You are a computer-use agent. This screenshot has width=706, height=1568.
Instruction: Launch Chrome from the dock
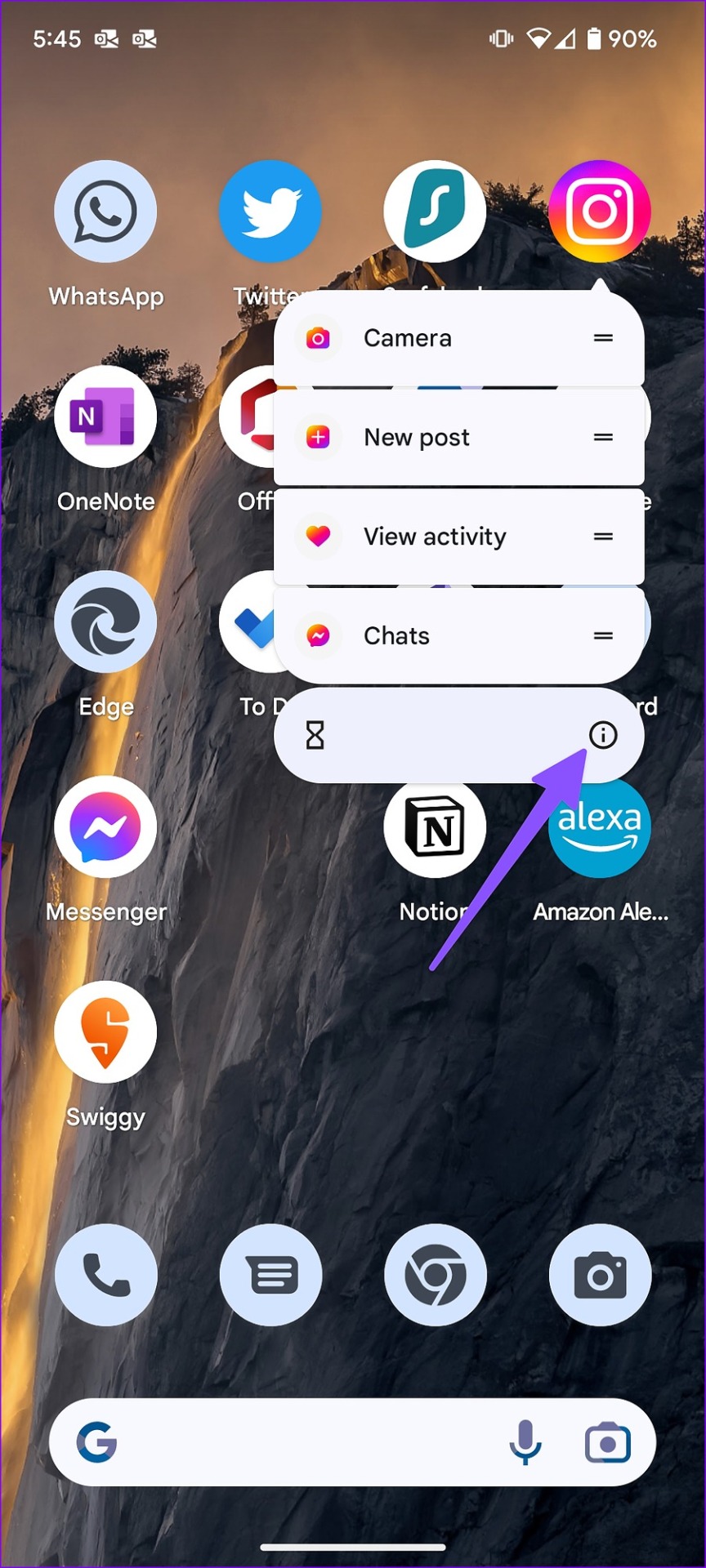click(x=436, y=1275)
